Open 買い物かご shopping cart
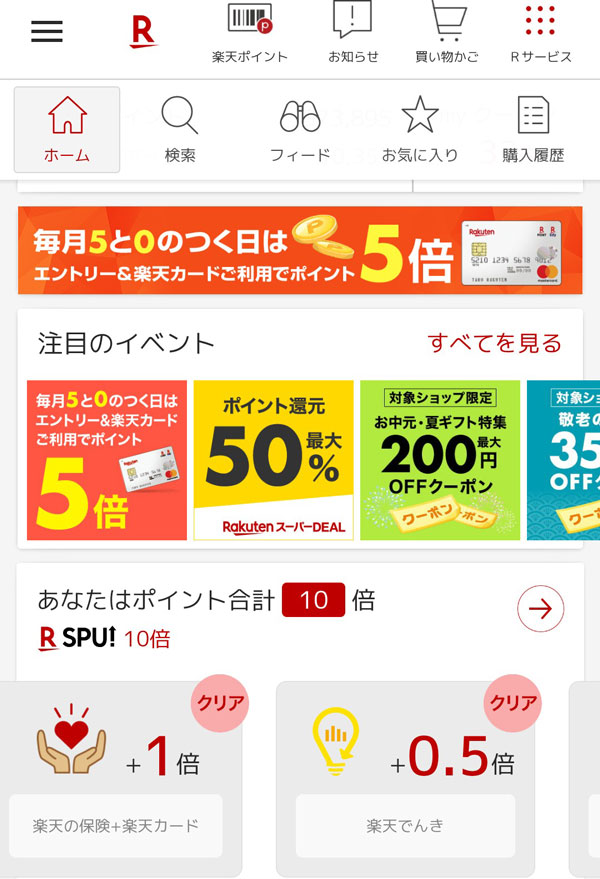The image size is (600, 879). (447, 34)
